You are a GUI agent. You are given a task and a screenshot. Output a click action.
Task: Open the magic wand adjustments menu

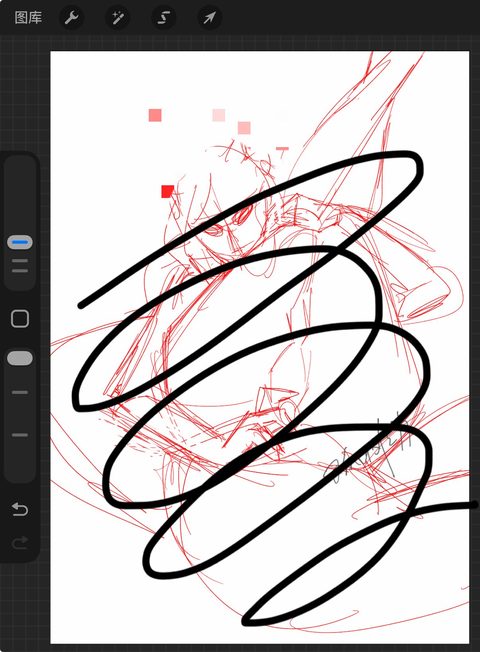pyautogui.click(x=118, y=18)
